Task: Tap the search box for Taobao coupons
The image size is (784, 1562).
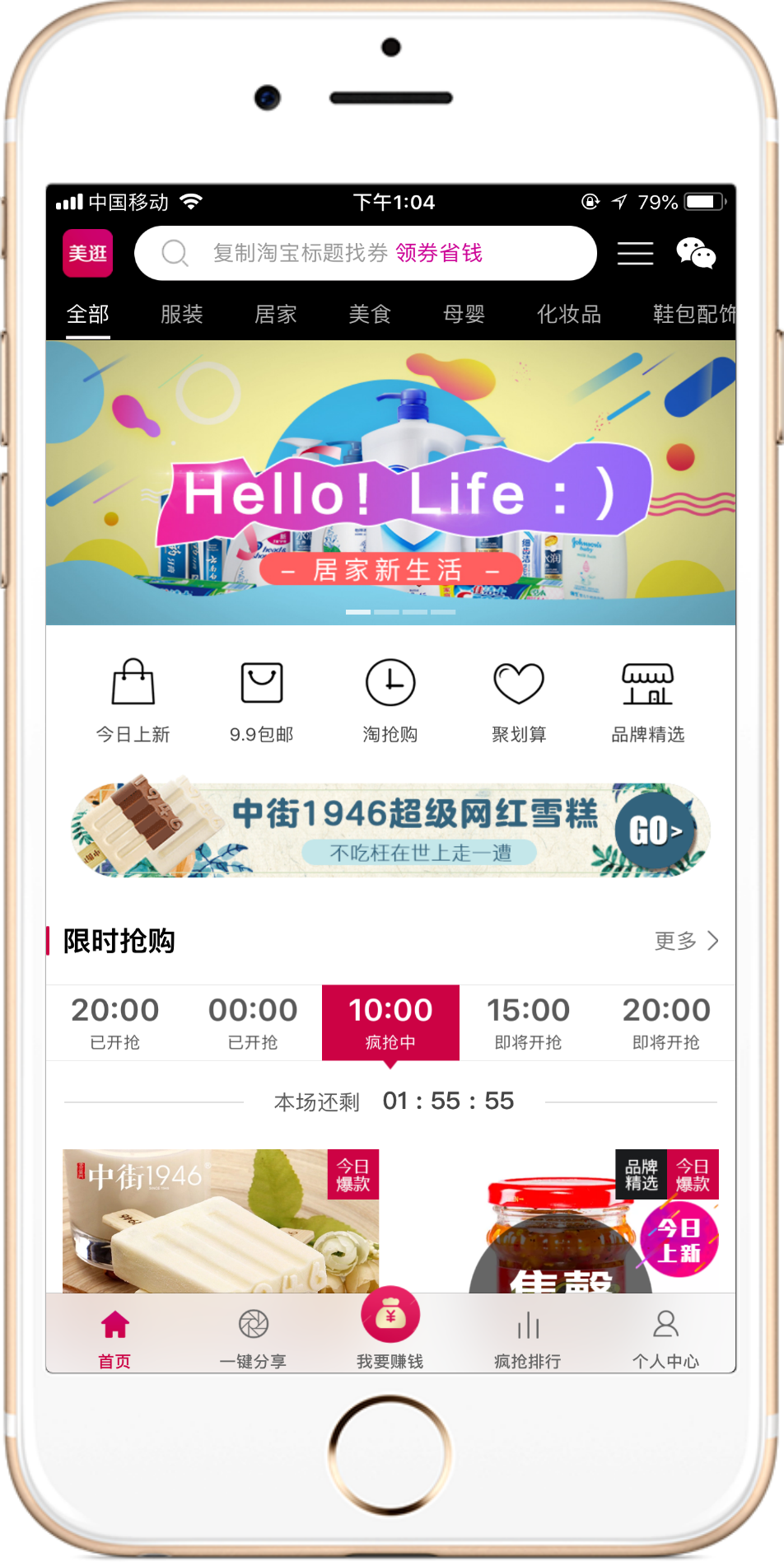Action: pyautogui.click(x=365, y=253)
